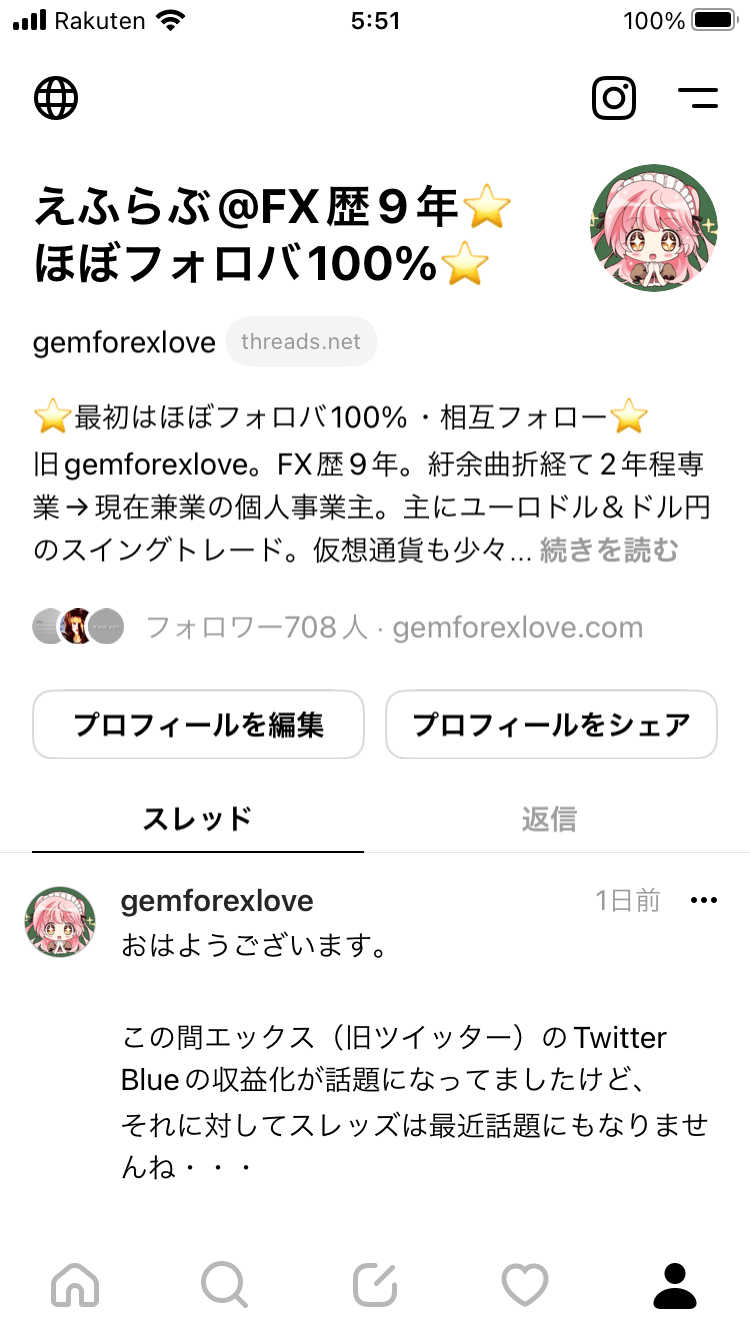
Task: View the フォロワー708人 followers list
Action: (256, 628)
